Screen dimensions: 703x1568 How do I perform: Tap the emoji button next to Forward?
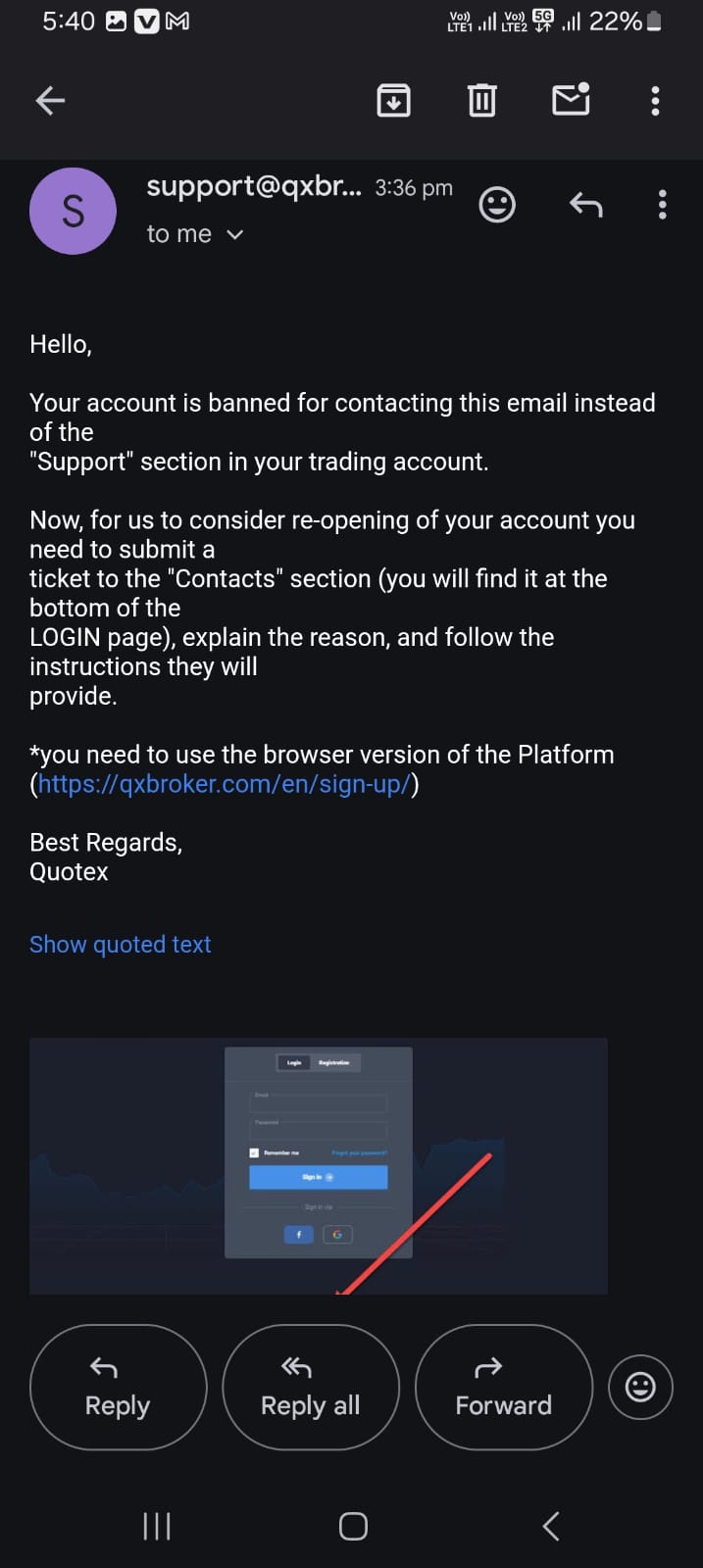click(640, 1387)
